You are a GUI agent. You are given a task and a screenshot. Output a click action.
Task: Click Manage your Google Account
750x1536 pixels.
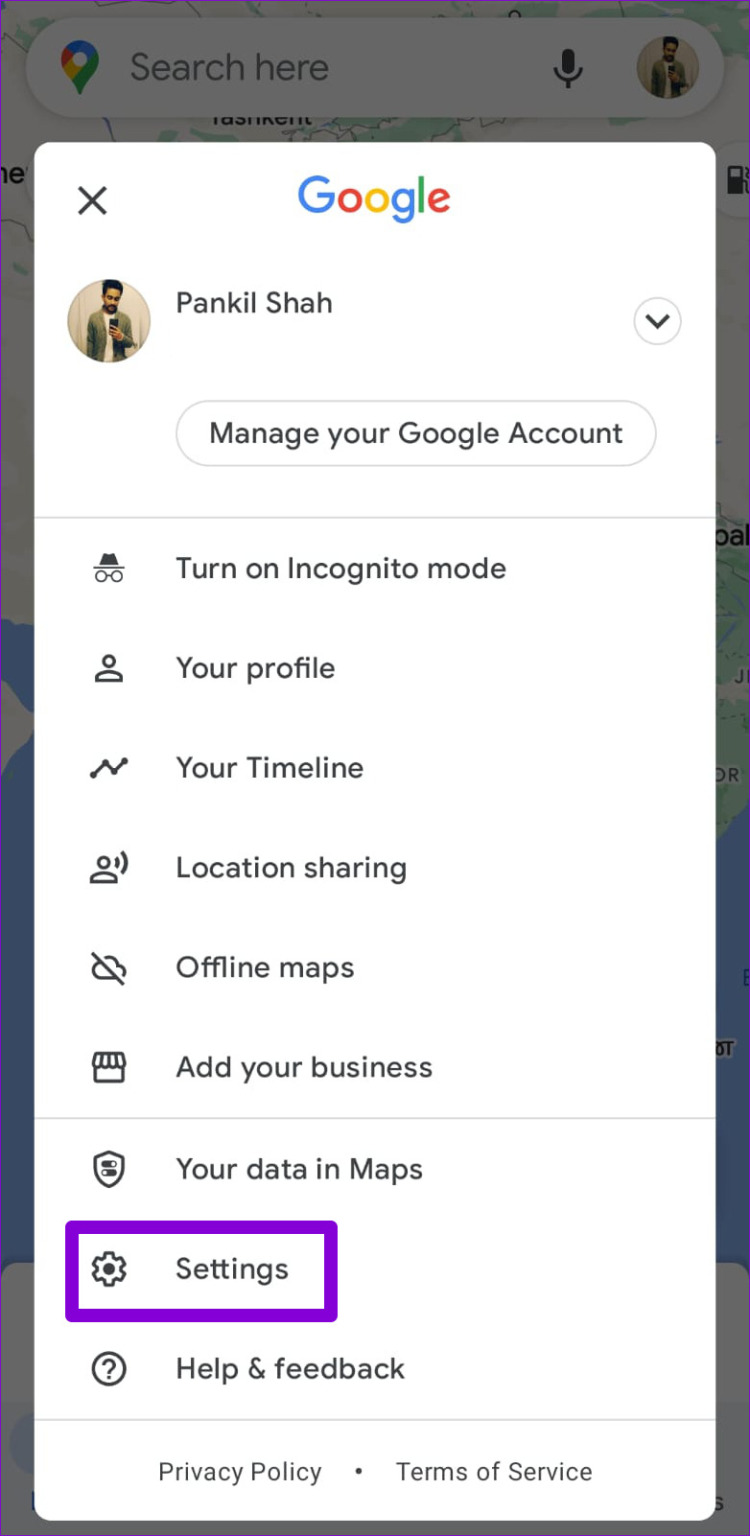tap(415, 433)
